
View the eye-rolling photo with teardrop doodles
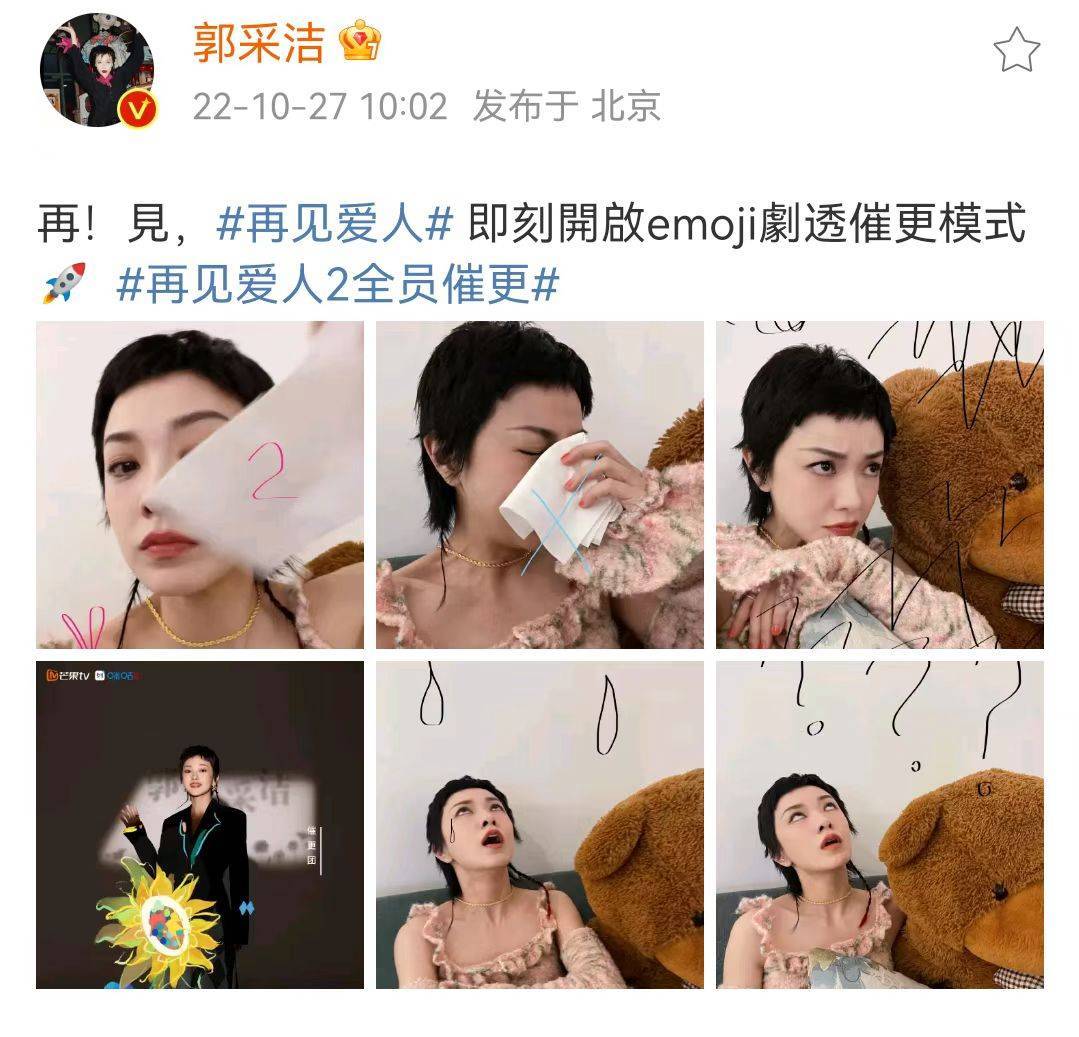(539, 824)
